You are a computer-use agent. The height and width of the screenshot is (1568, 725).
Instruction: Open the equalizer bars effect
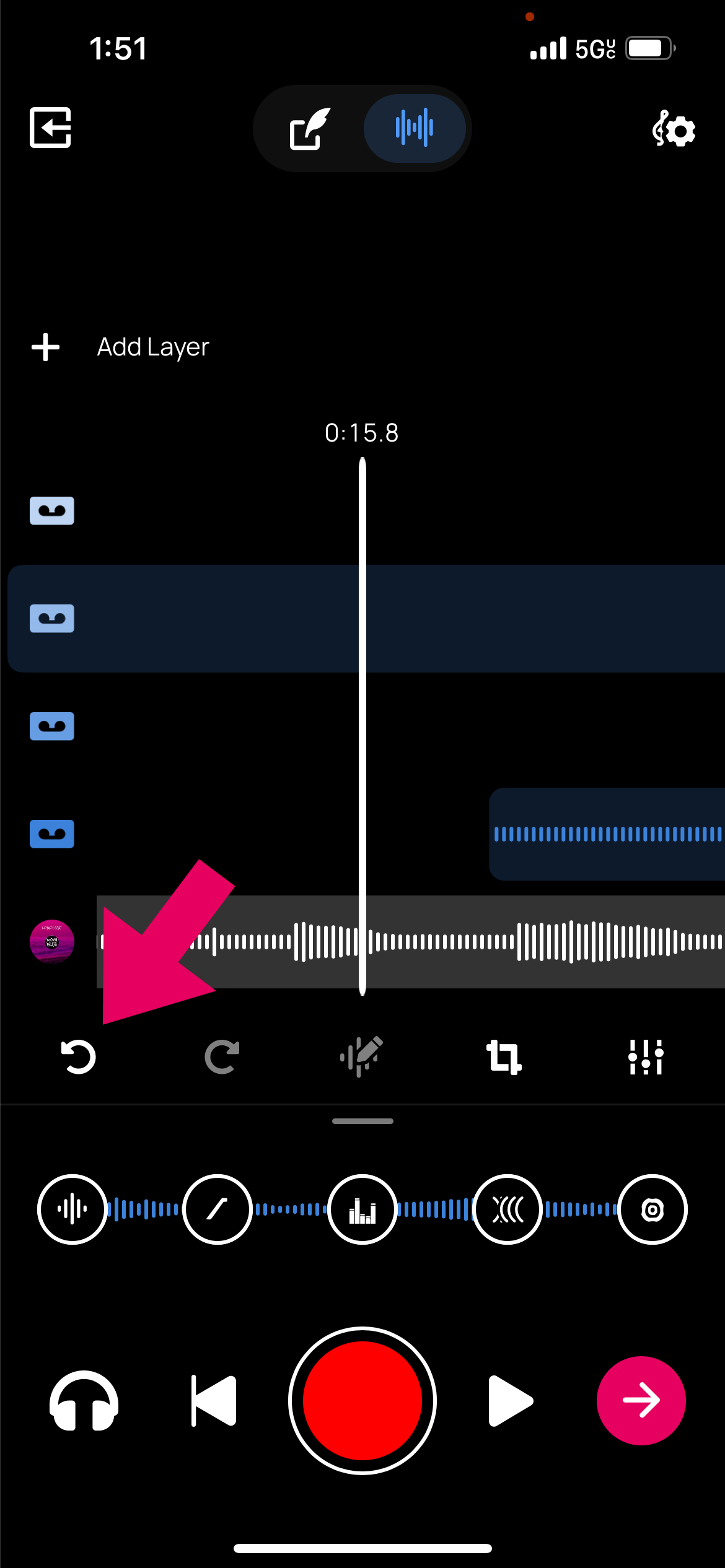pos(362,1209)
